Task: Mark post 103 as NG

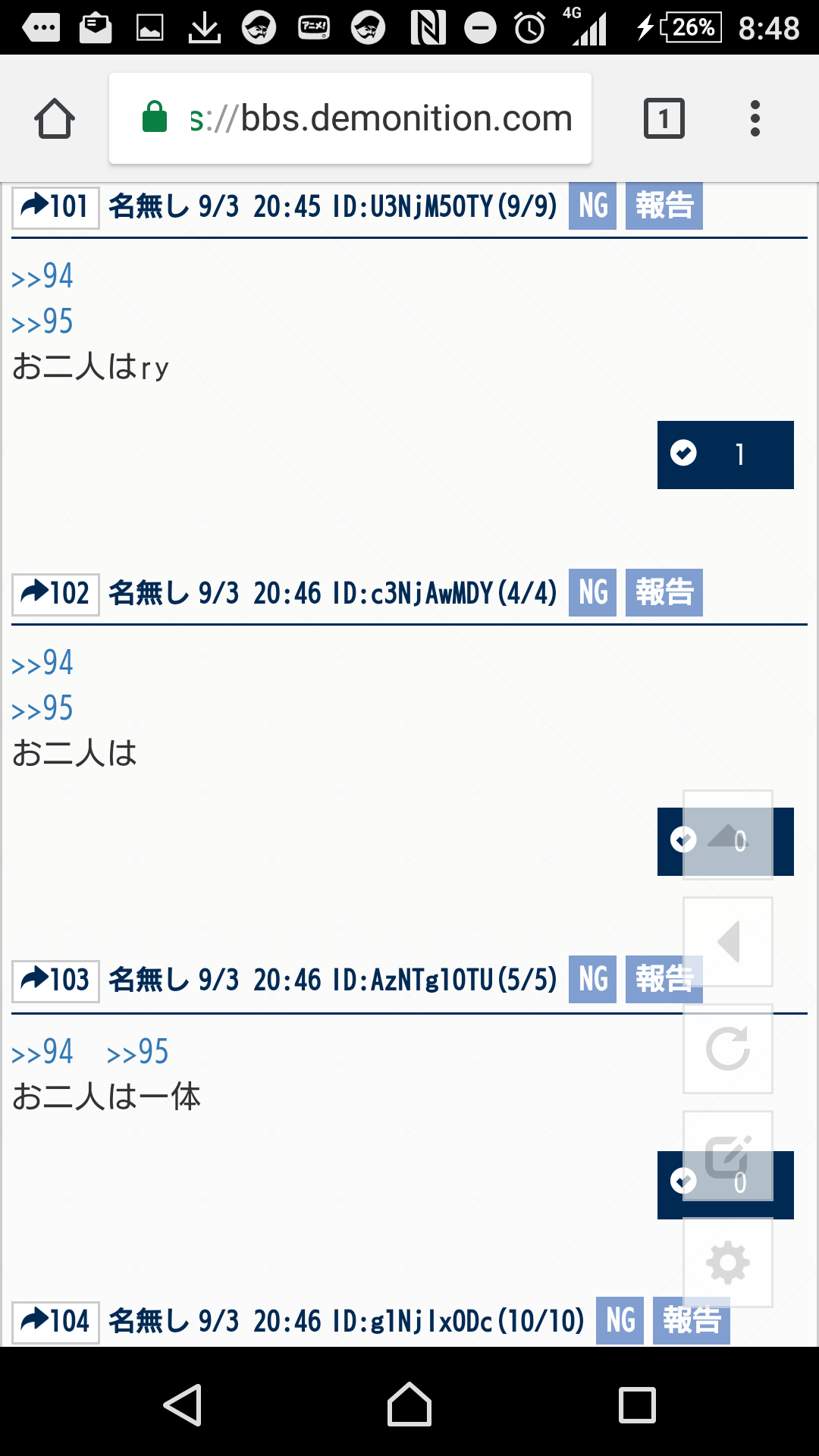Action: coord(592,980)
